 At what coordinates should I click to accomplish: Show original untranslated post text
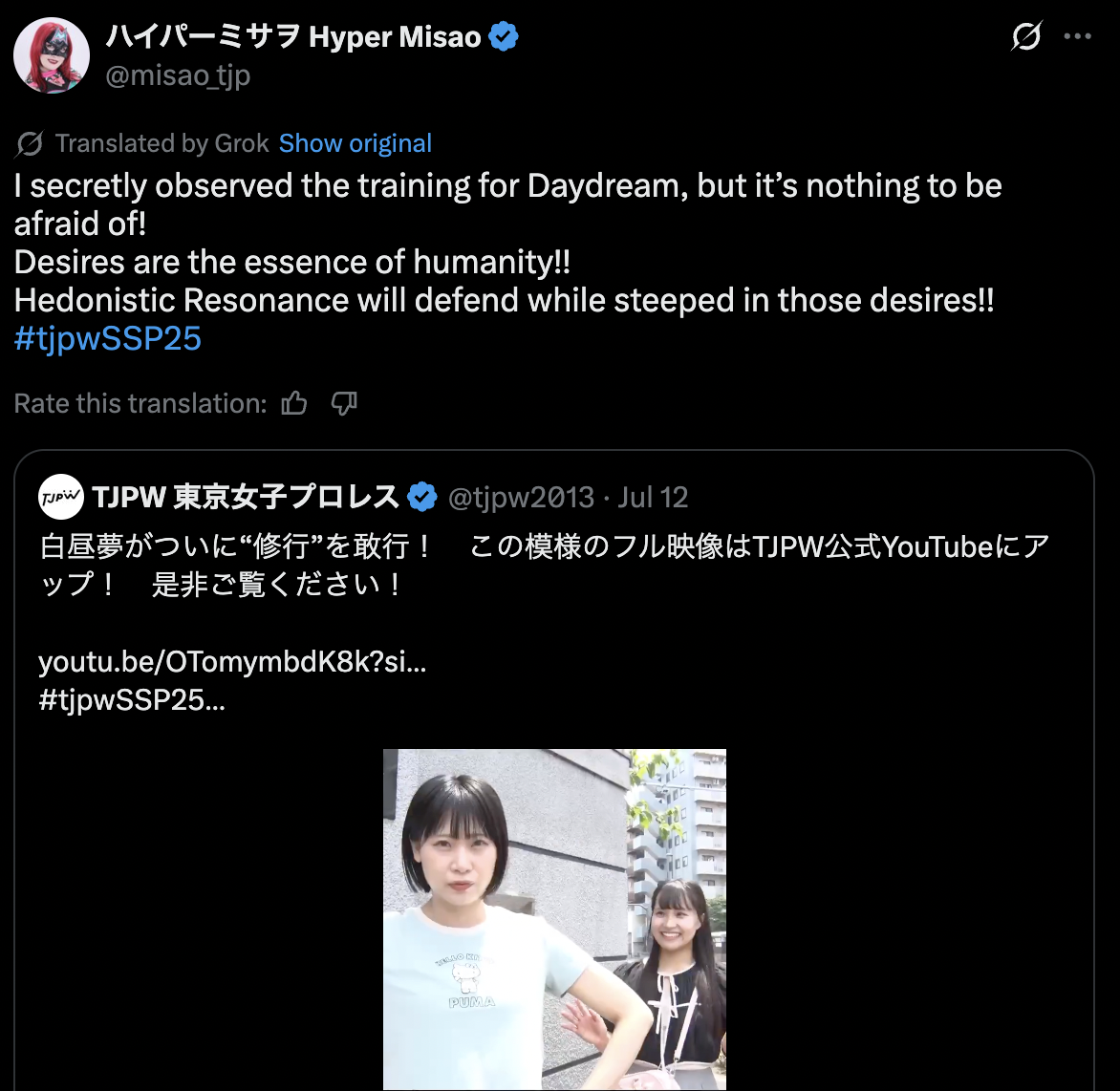[x=355, y=143]
